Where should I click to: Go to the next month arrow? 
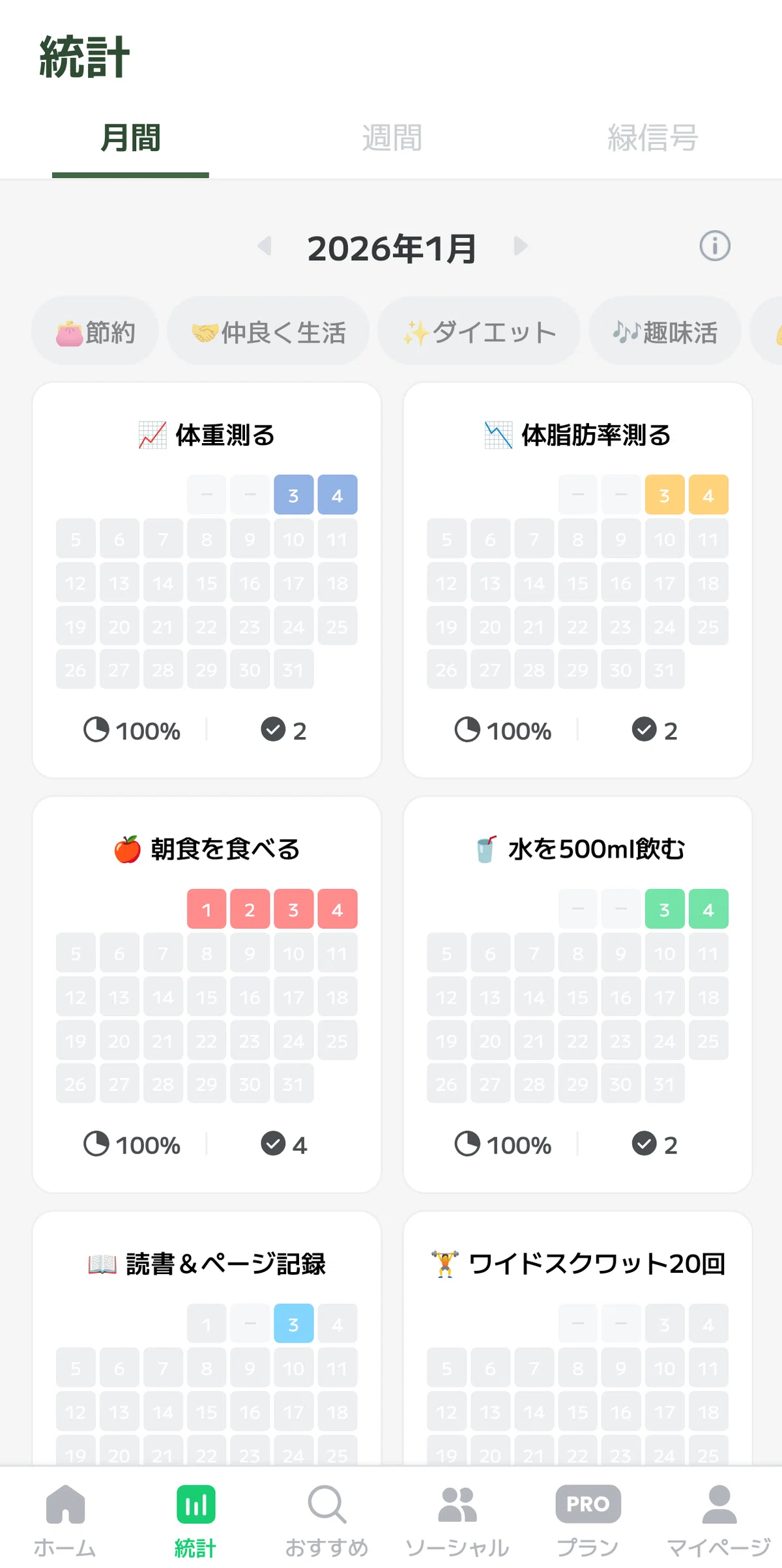[520, 246]
